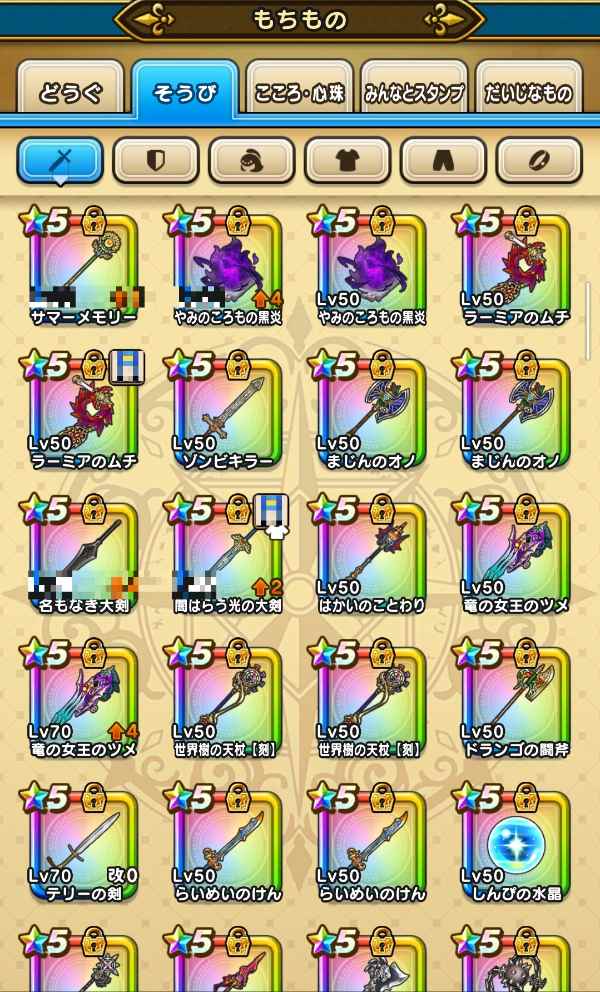Open the こころ・心珠 tab
This screenshot has width=600, height=992.
point(297,94)
